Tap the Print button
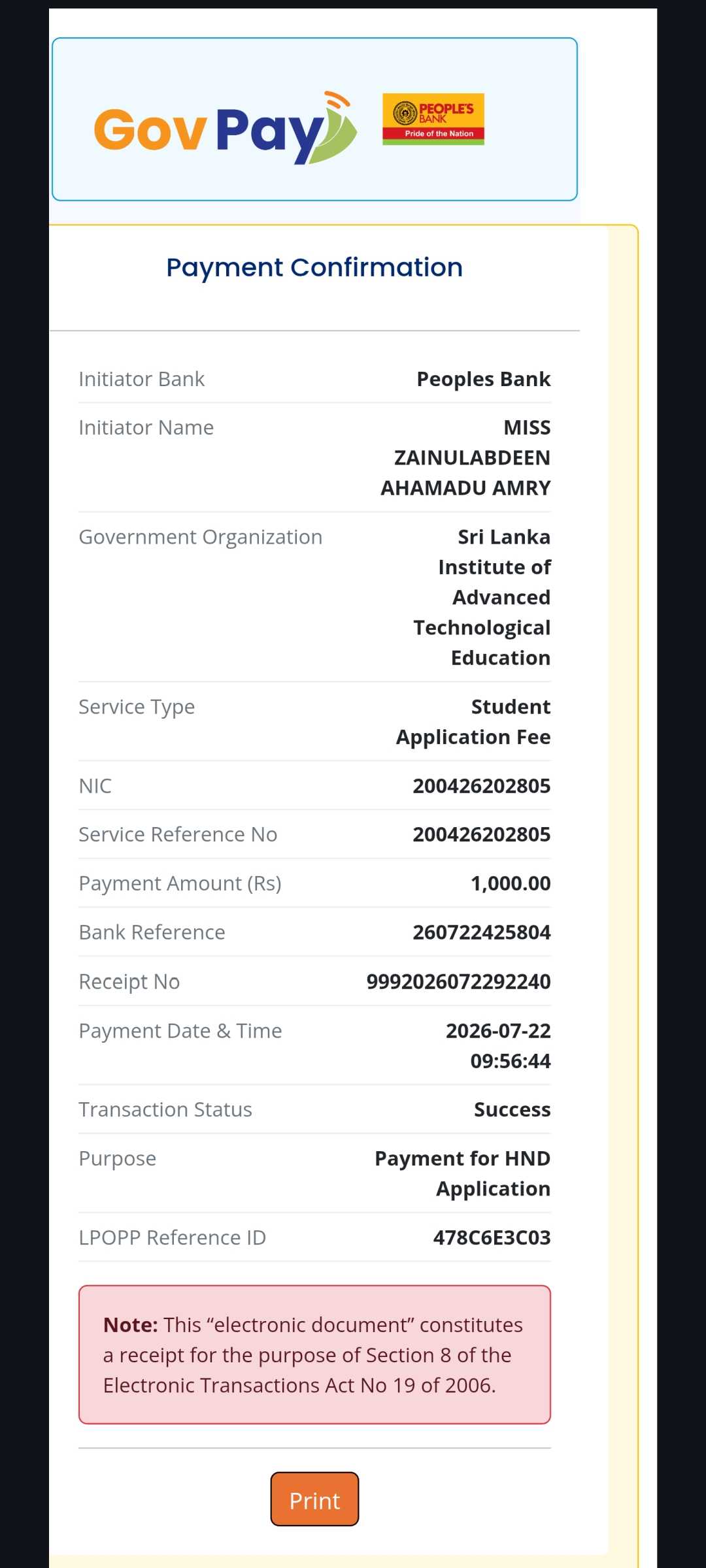This screenshot has width=706, height=1568. click(314, 1499)
